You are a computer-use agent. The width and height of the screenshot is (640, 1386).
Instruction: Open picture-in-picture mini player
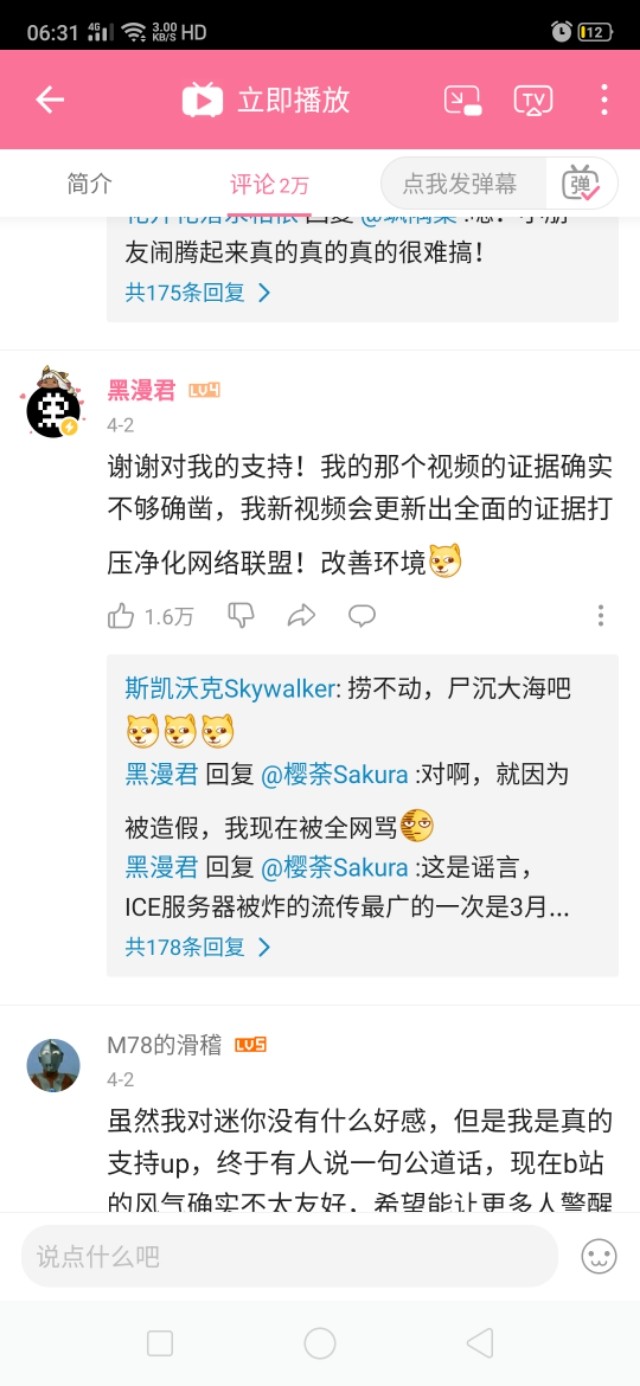point(463,100)
